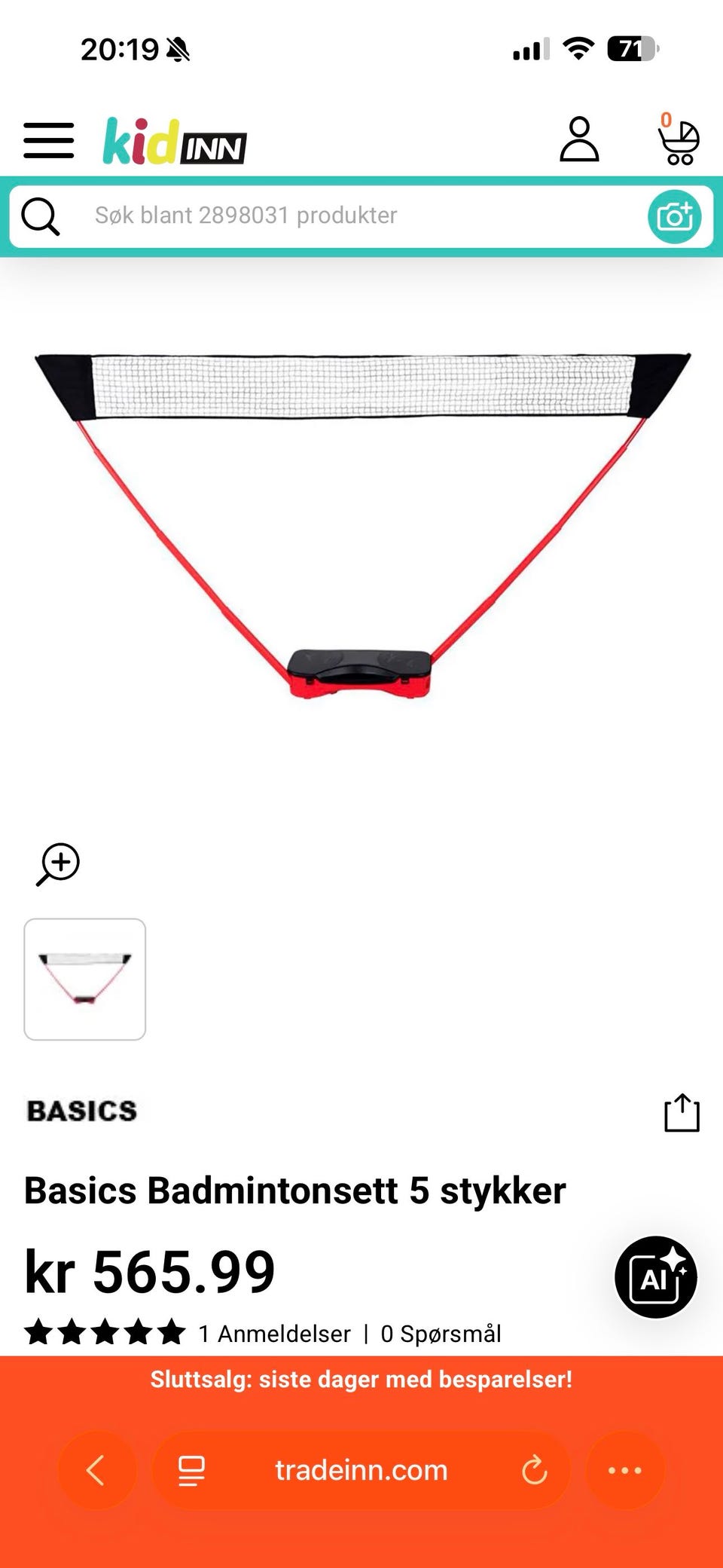Open the AI assistant button
Screen dimensions: 723x1568
[x=656, y=1277]
